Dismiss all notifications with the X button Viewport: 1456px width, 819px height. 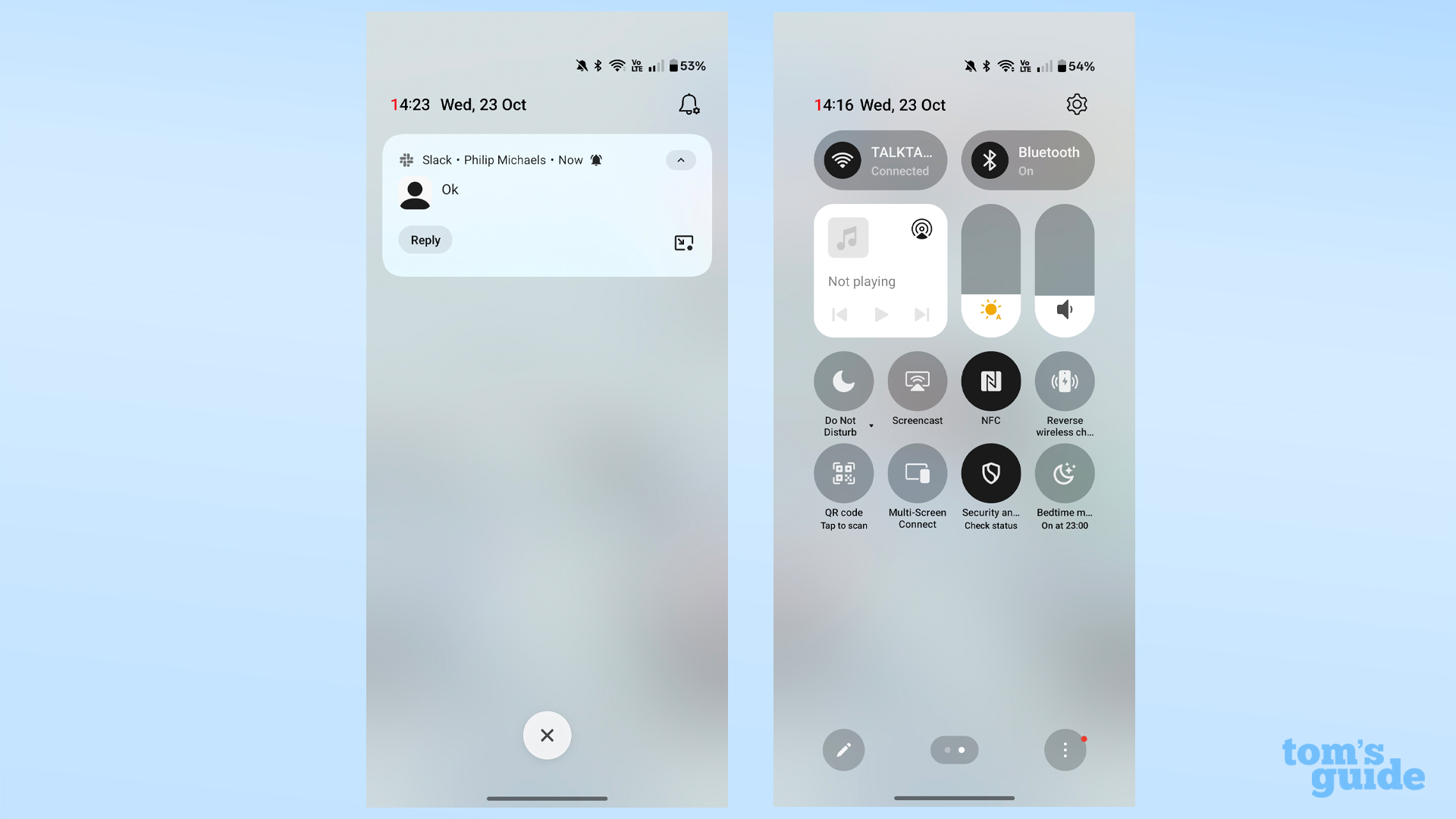pyautogui.click(x=547, y=735)
